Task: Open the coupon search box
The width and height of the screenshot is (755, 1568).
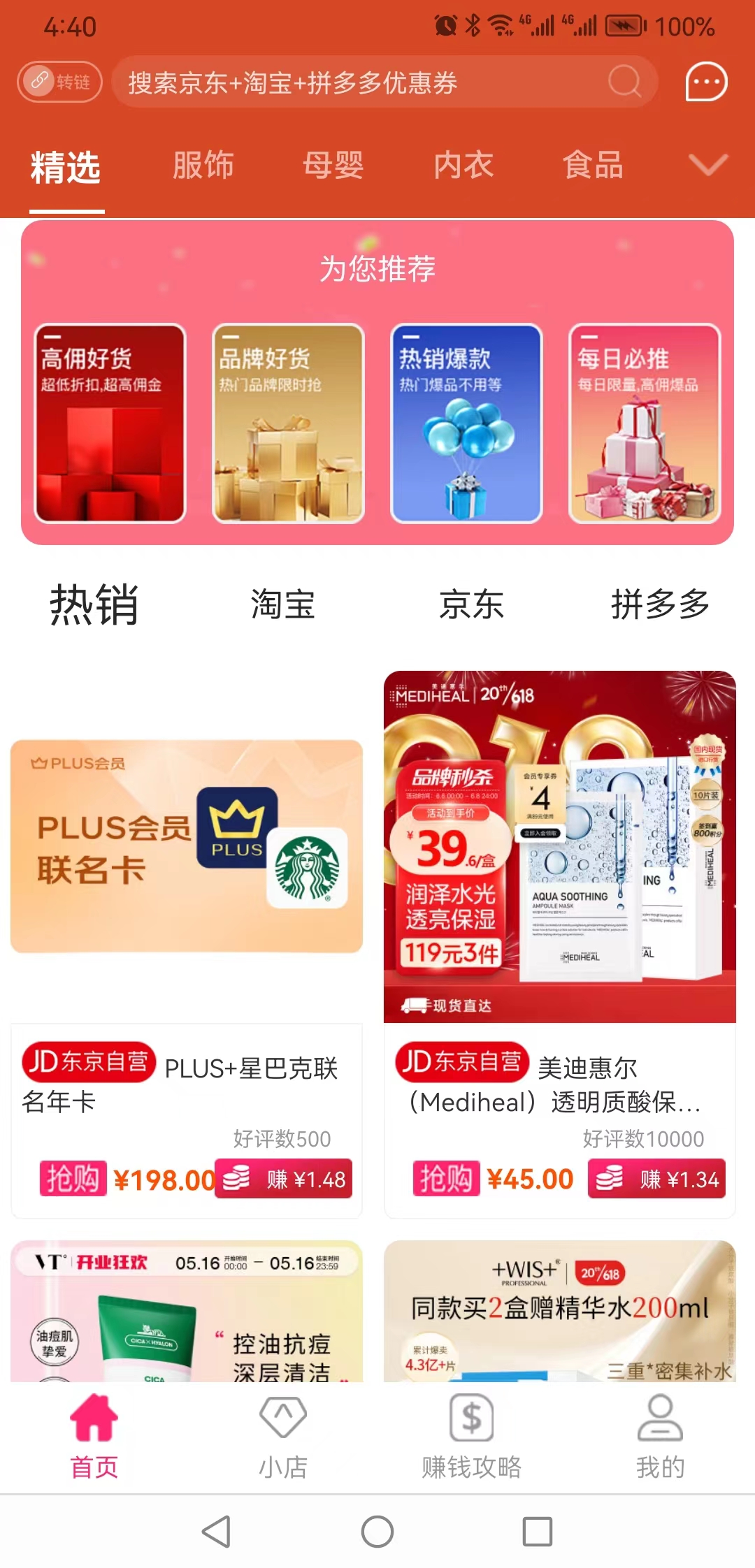Action: tap(364, 82)
